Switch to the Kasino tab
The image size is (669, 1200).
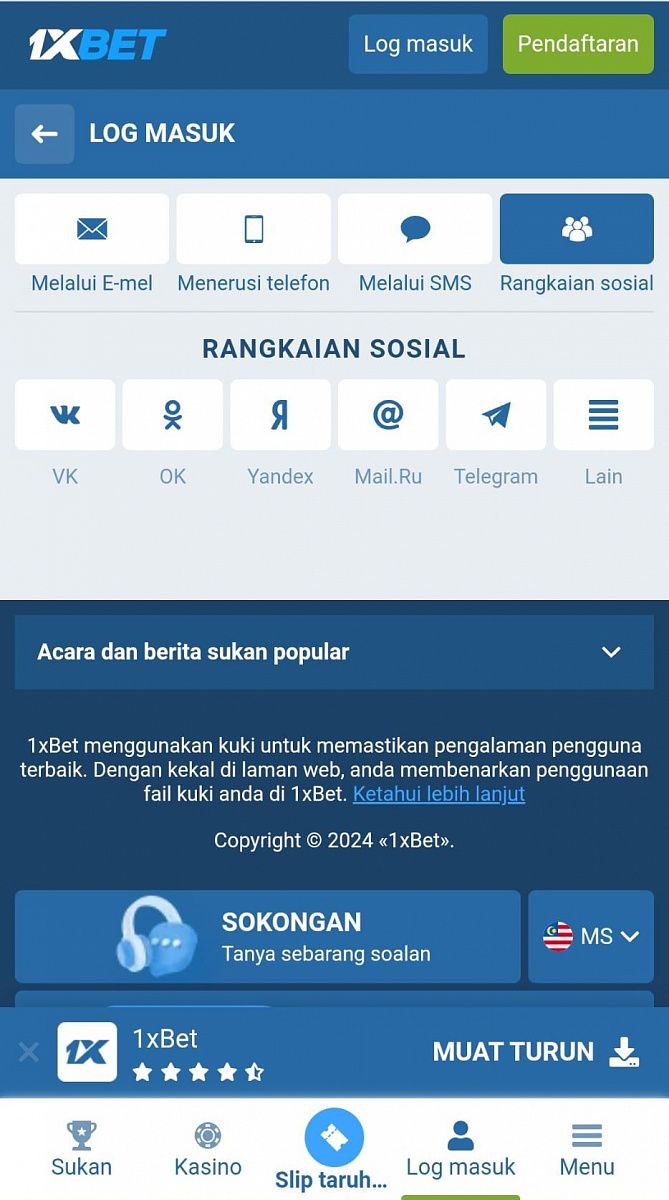click(208, 1148)
